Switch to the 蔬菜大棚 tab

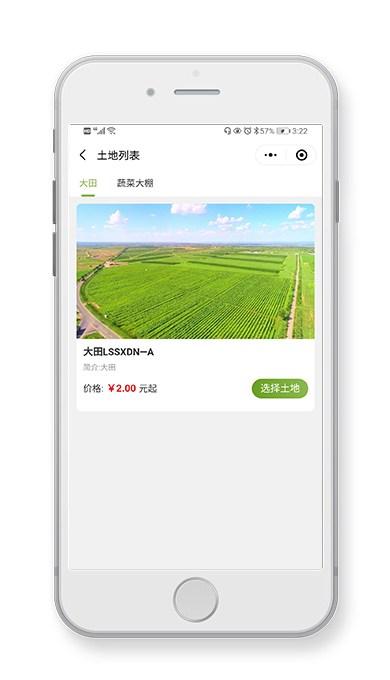pyautogui.click(x=135, y=183)
